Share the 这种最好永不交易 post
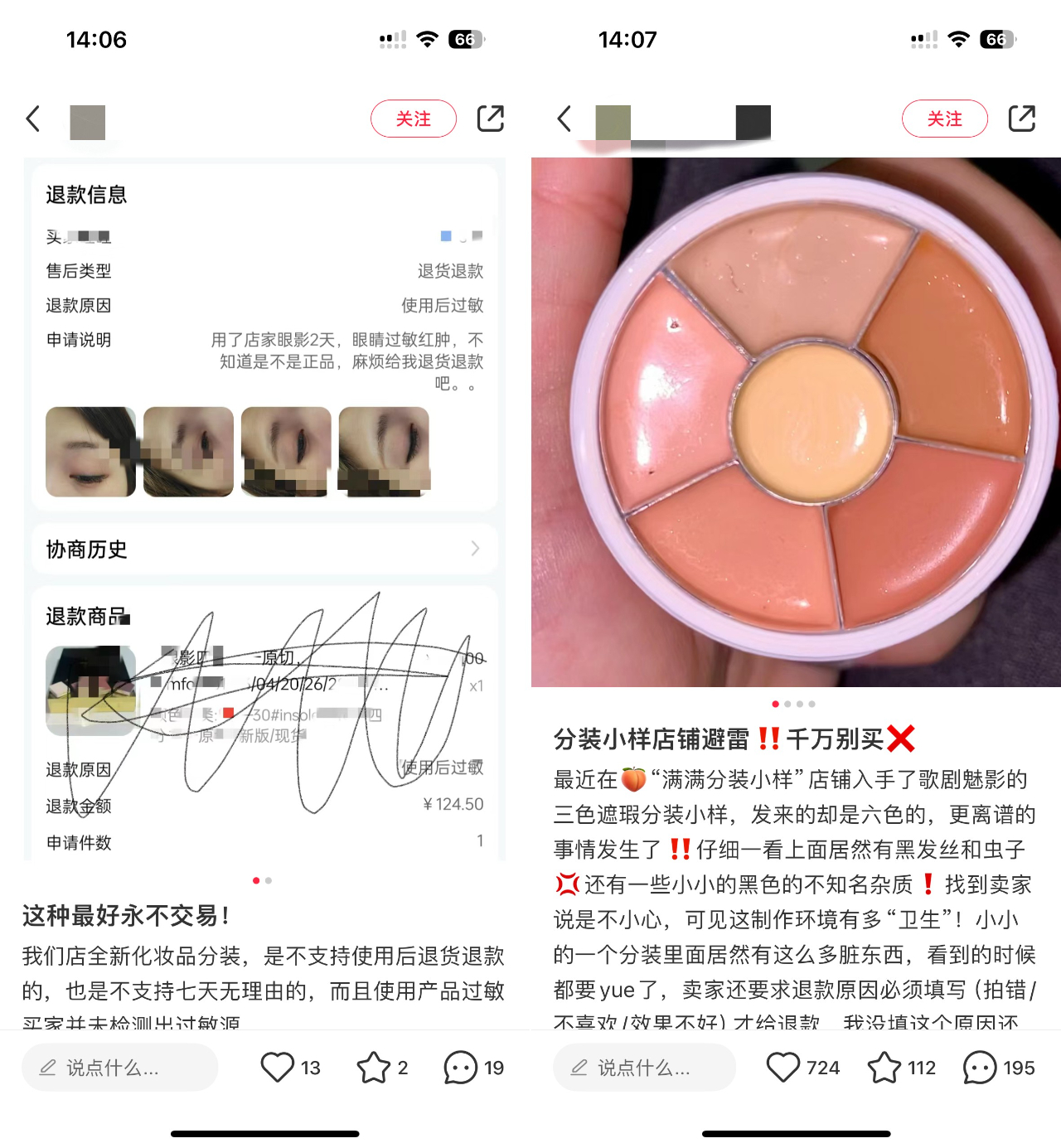Image resolution: width=1061 pixels, height=1148 pixels. [491, 119]
